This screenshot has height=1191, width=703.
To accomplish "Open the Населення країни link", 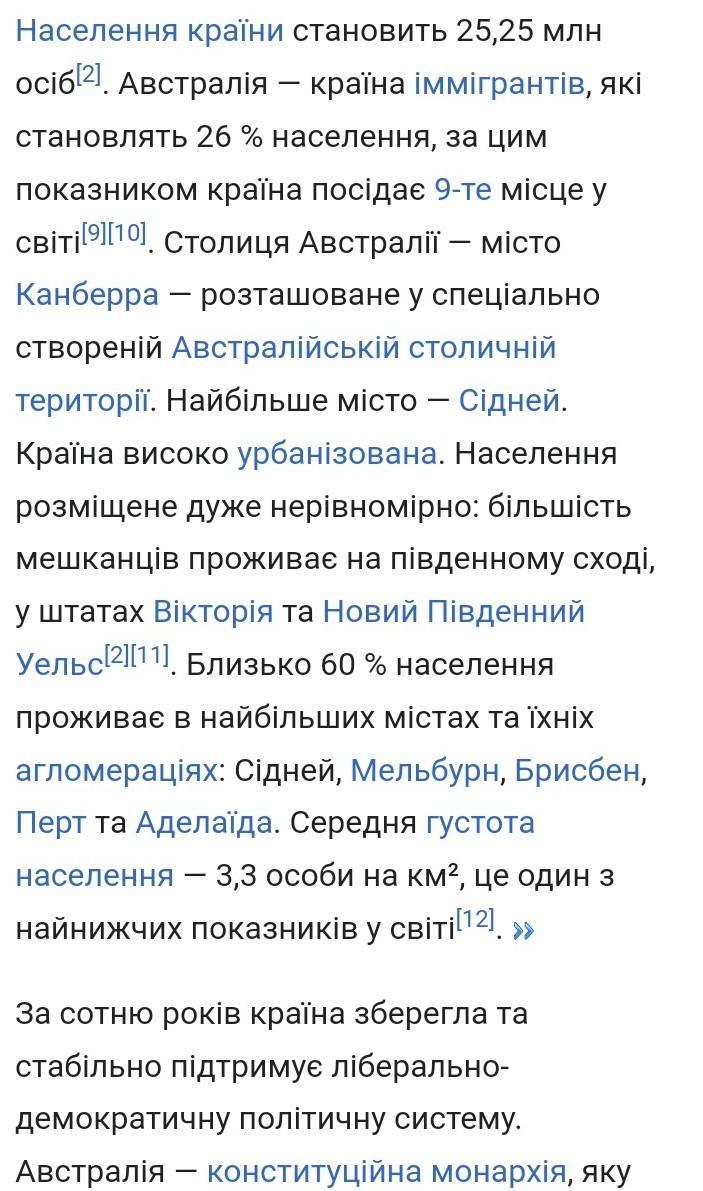I will coord(150,31).
